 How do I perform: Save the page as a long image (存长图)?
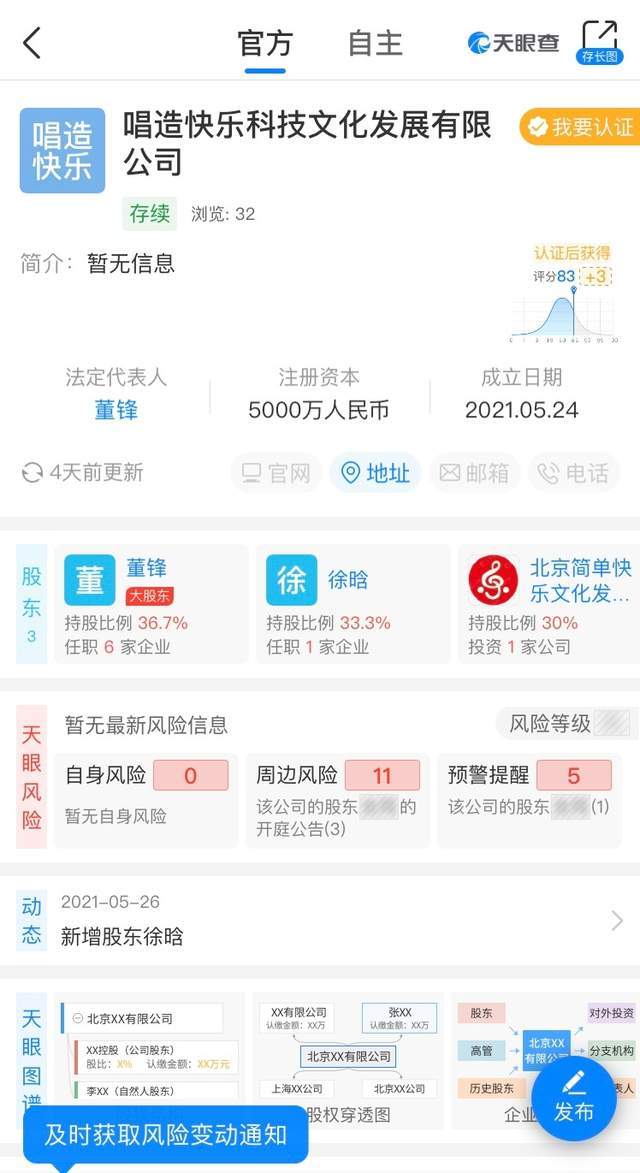(599, 42)
